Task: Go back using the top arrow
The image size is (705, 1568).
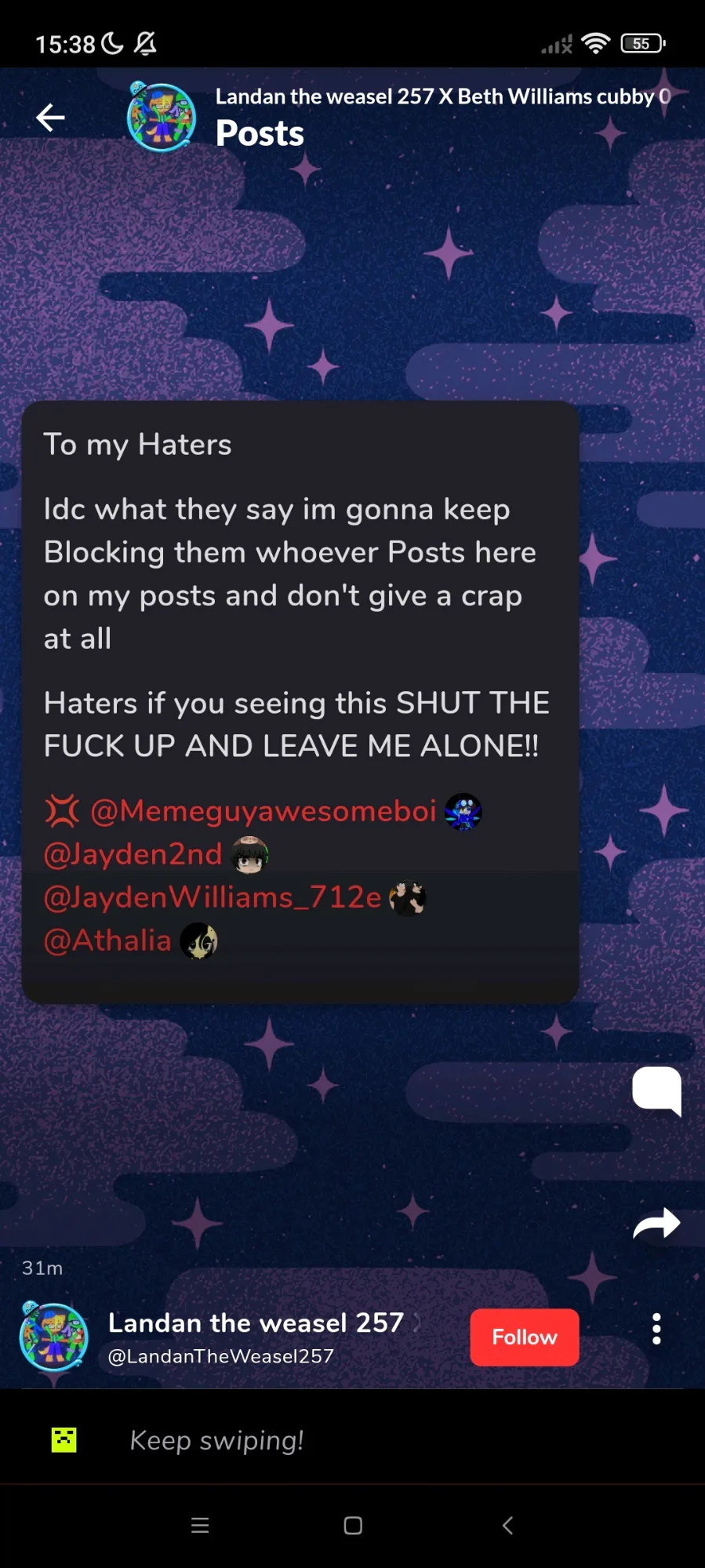Action: tap(50, 118)
